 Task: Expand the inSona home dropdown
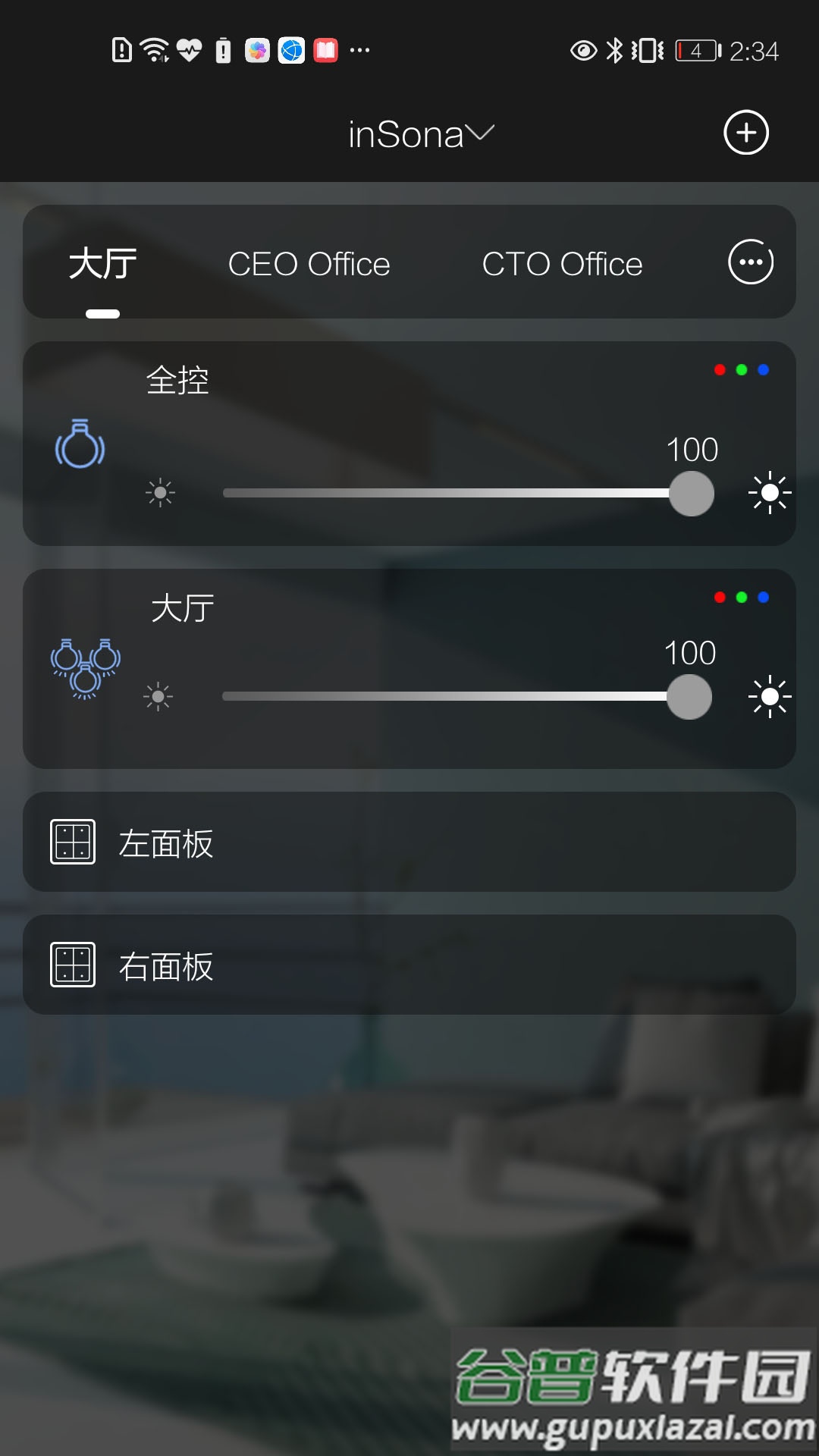click(x=421, y=134)
